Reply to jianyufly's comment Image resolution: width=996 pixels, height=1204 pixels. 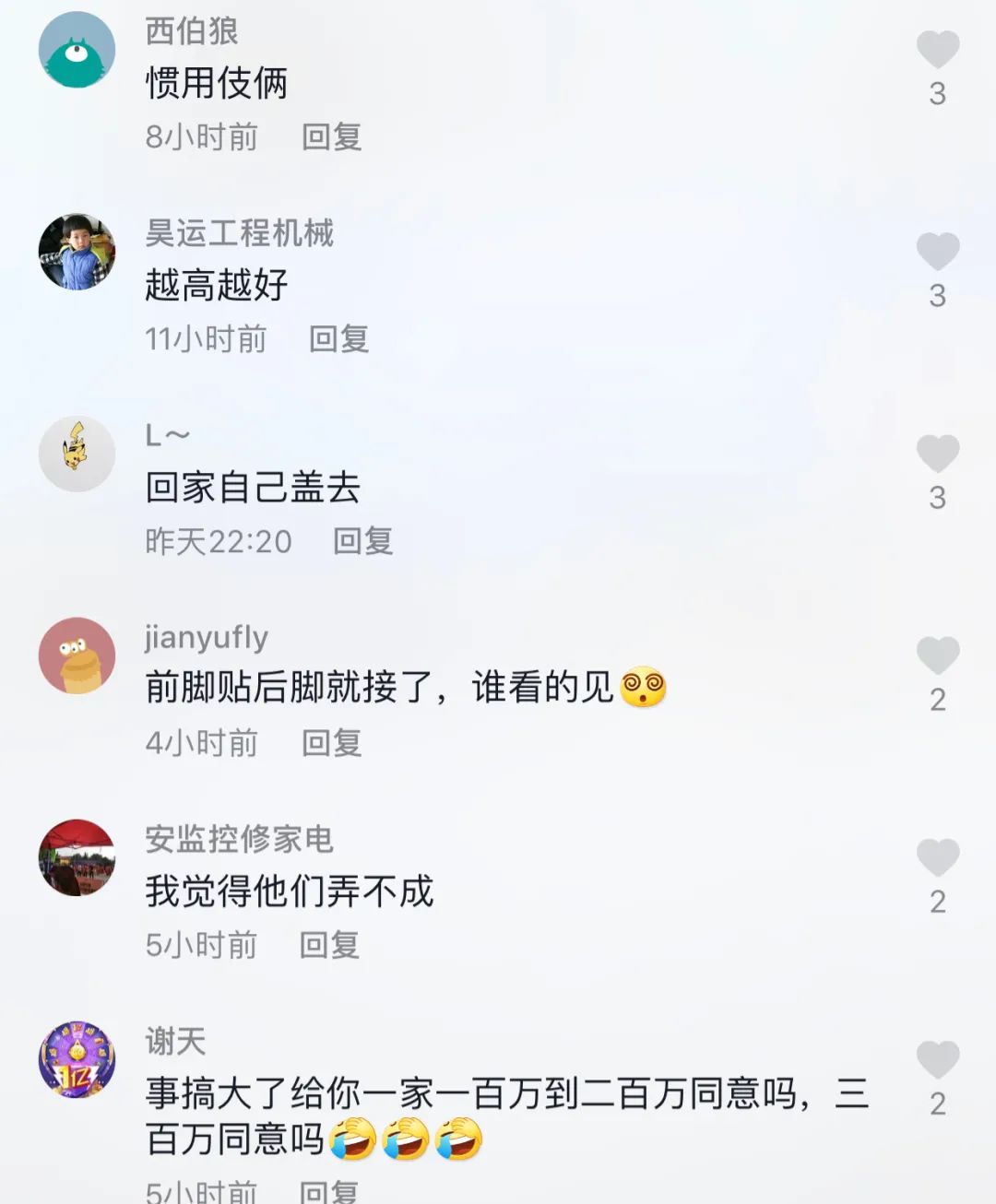[331, 742]
